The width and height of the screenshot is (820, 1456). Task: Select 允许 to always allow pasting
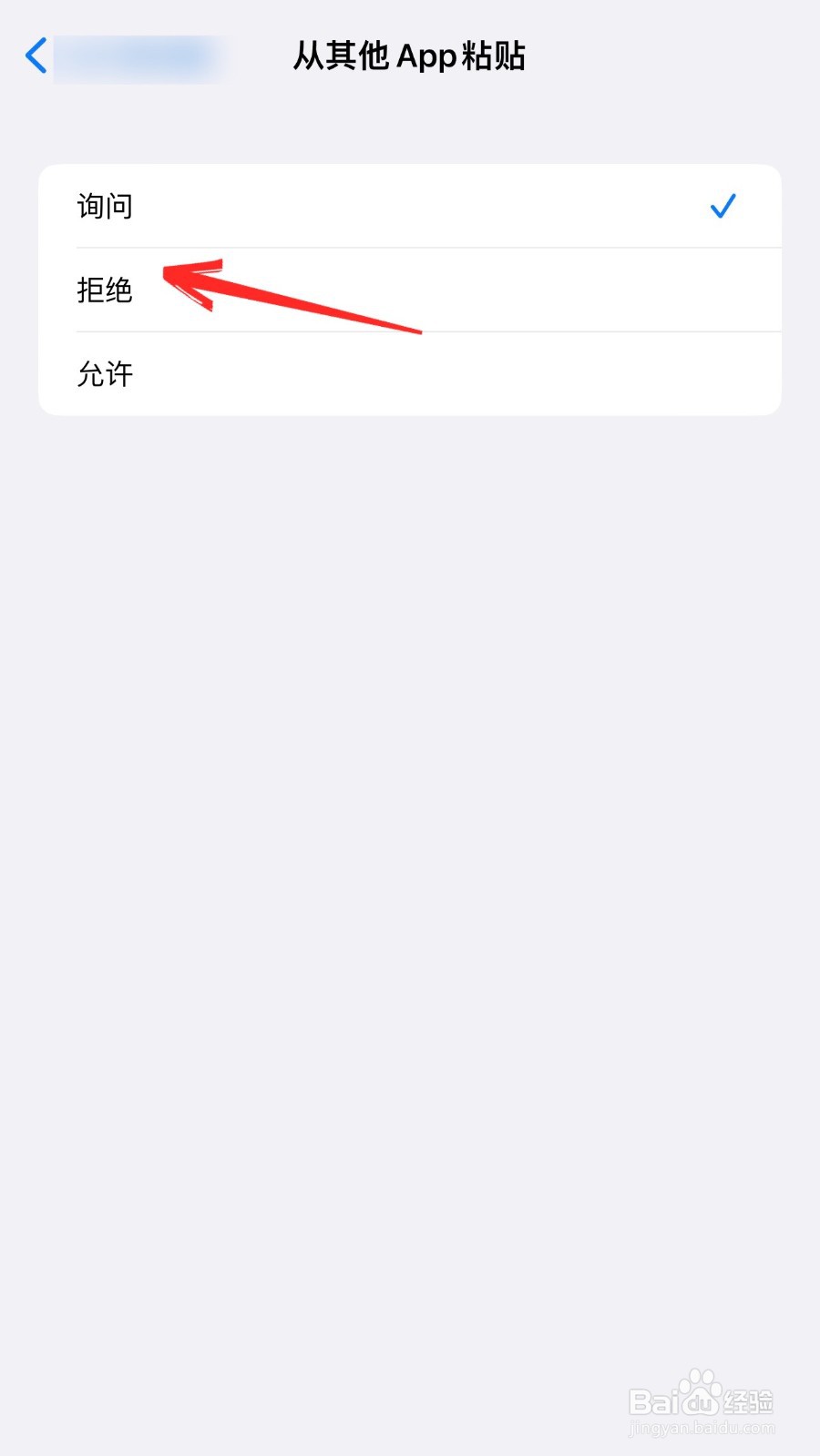104,373
